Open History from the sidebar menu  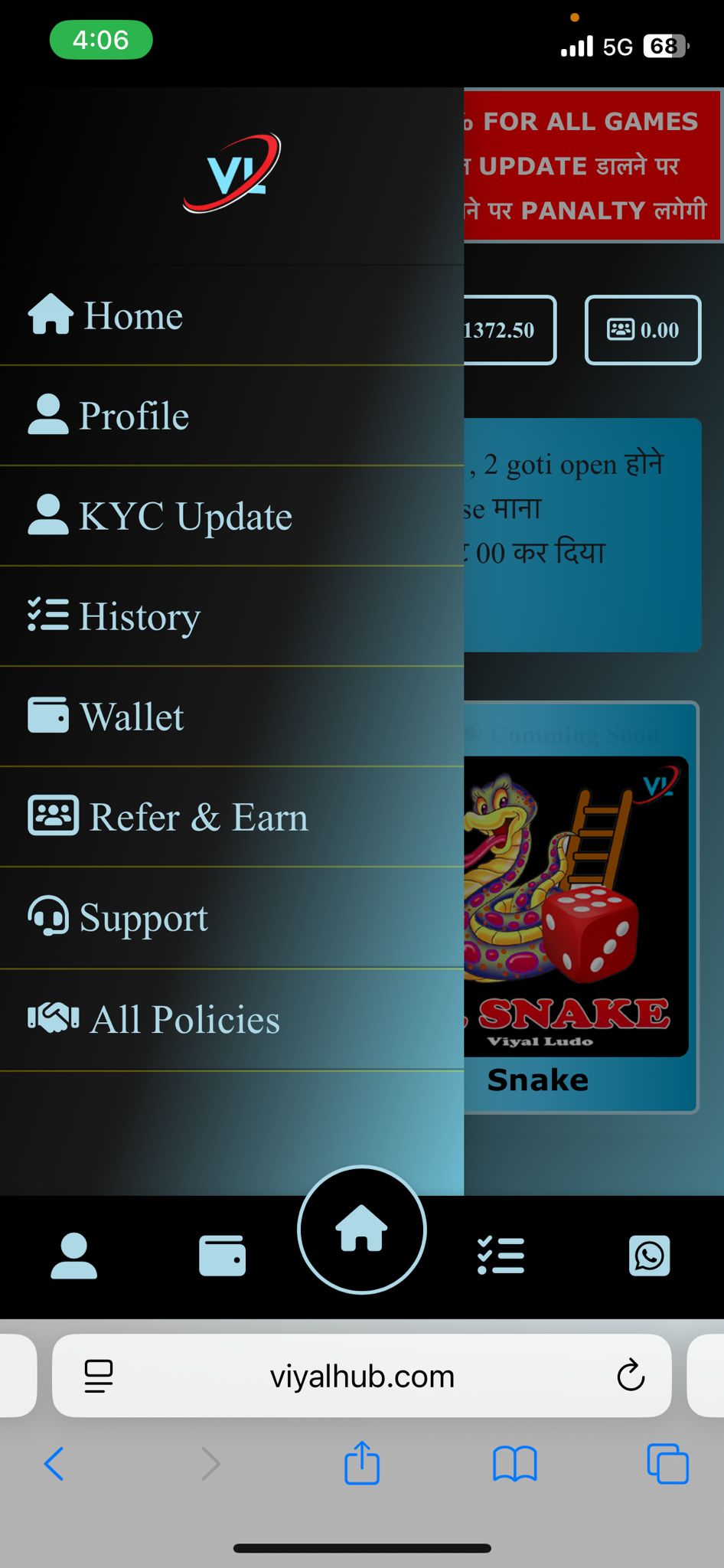coord(140,616)
